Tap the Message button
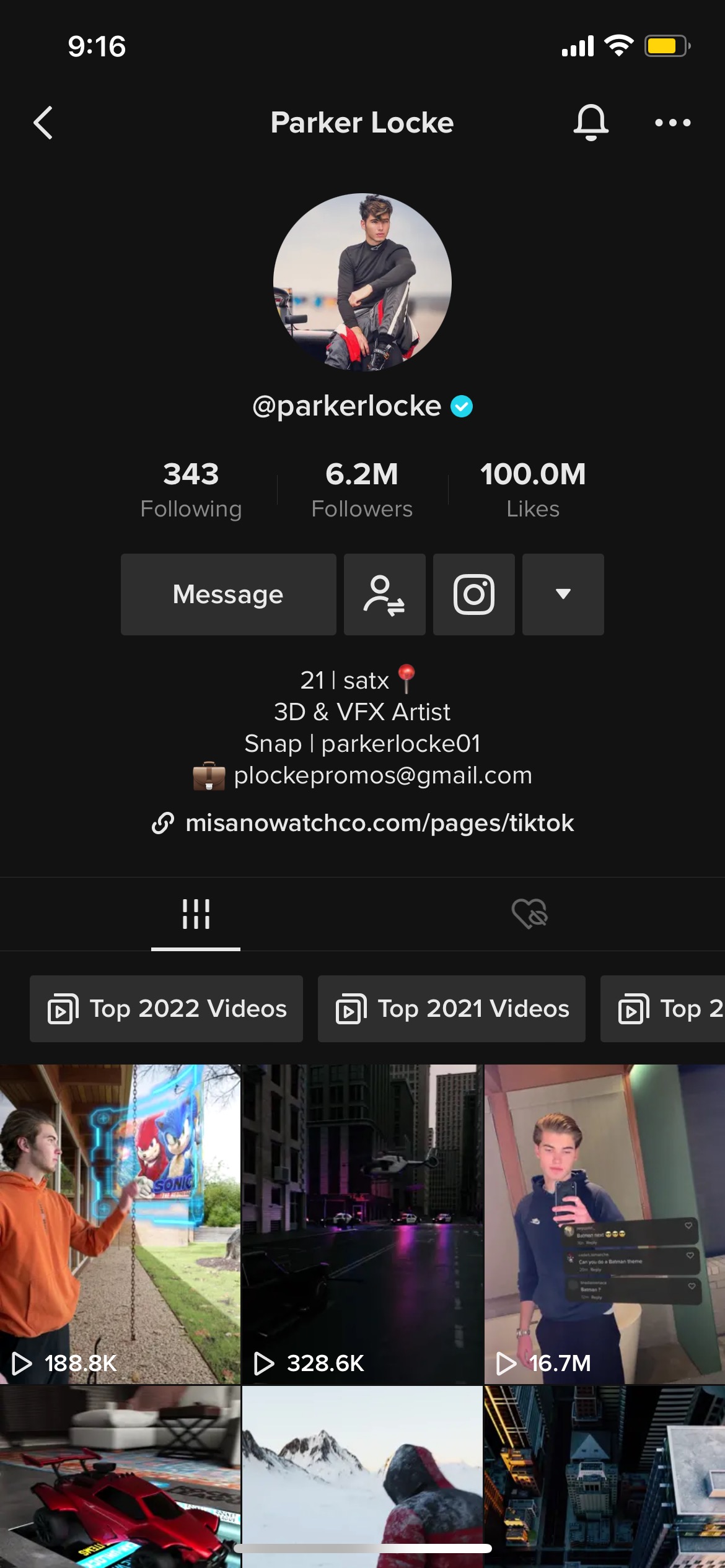Image resolution: width=725 pixels, height=1568 pixels. (x=228, y=595)
